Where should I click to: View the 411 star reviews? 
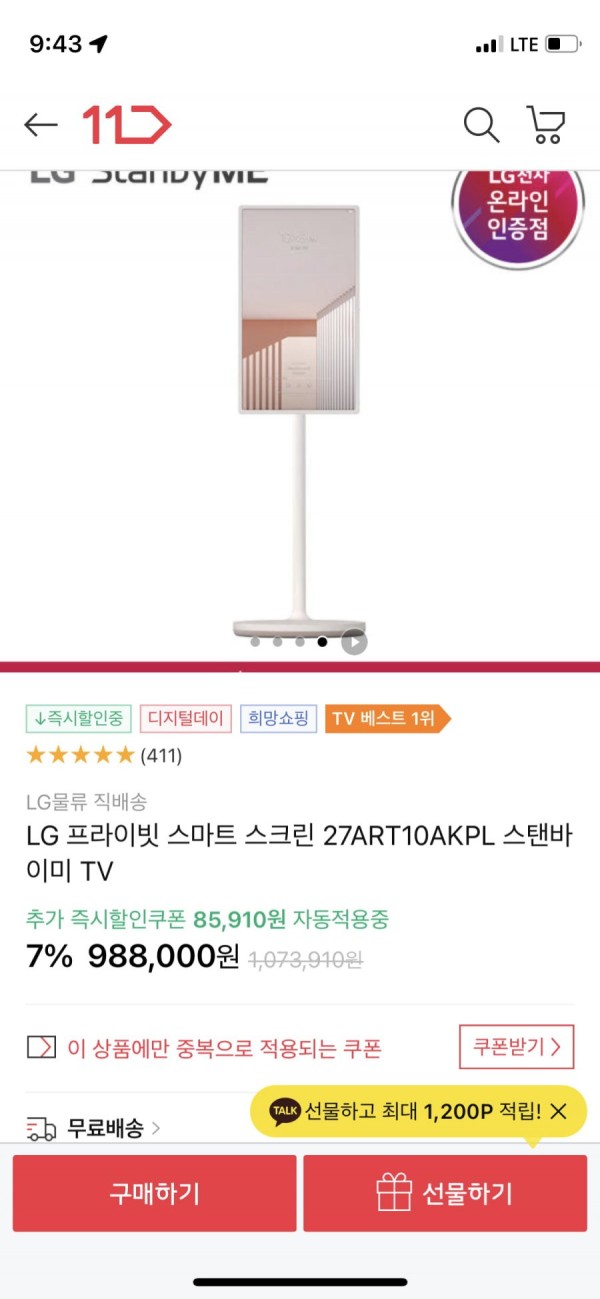(104, 755)
